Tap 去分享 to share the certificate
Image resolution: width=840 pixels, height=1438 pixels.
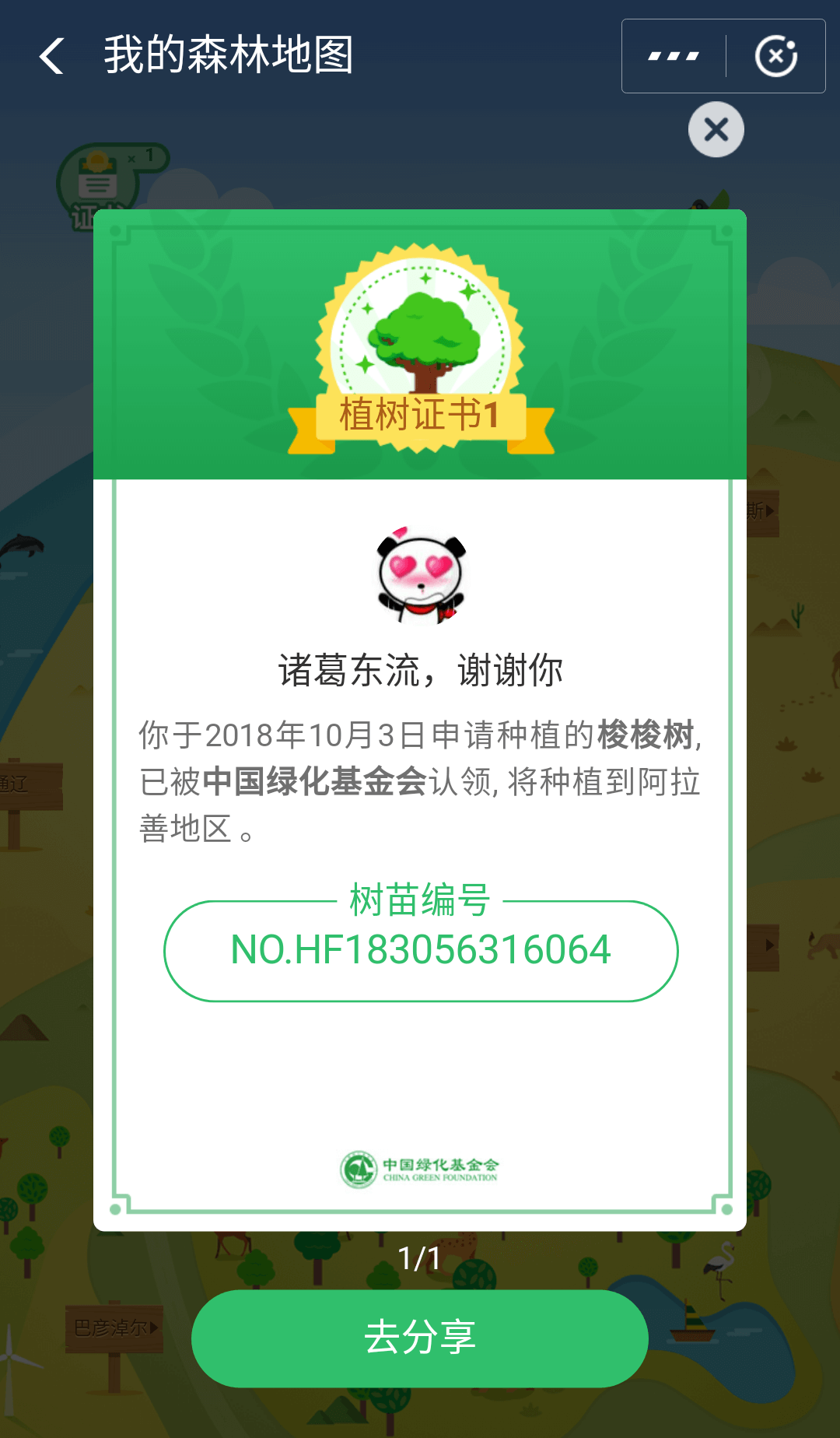pos(420,1338)
